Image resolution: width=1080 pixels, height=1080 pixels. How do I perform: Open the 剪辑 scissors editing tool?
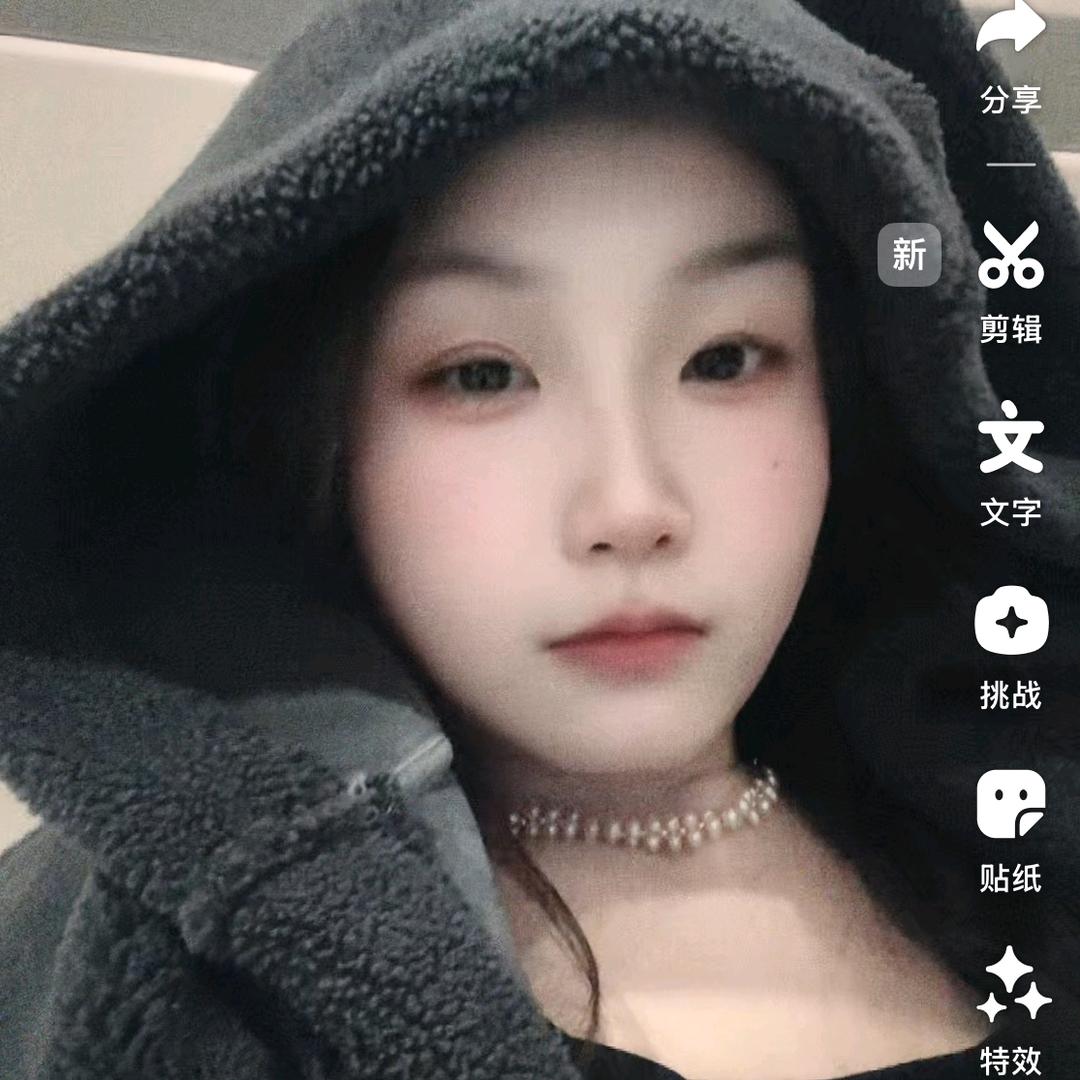coord(1011,257)
